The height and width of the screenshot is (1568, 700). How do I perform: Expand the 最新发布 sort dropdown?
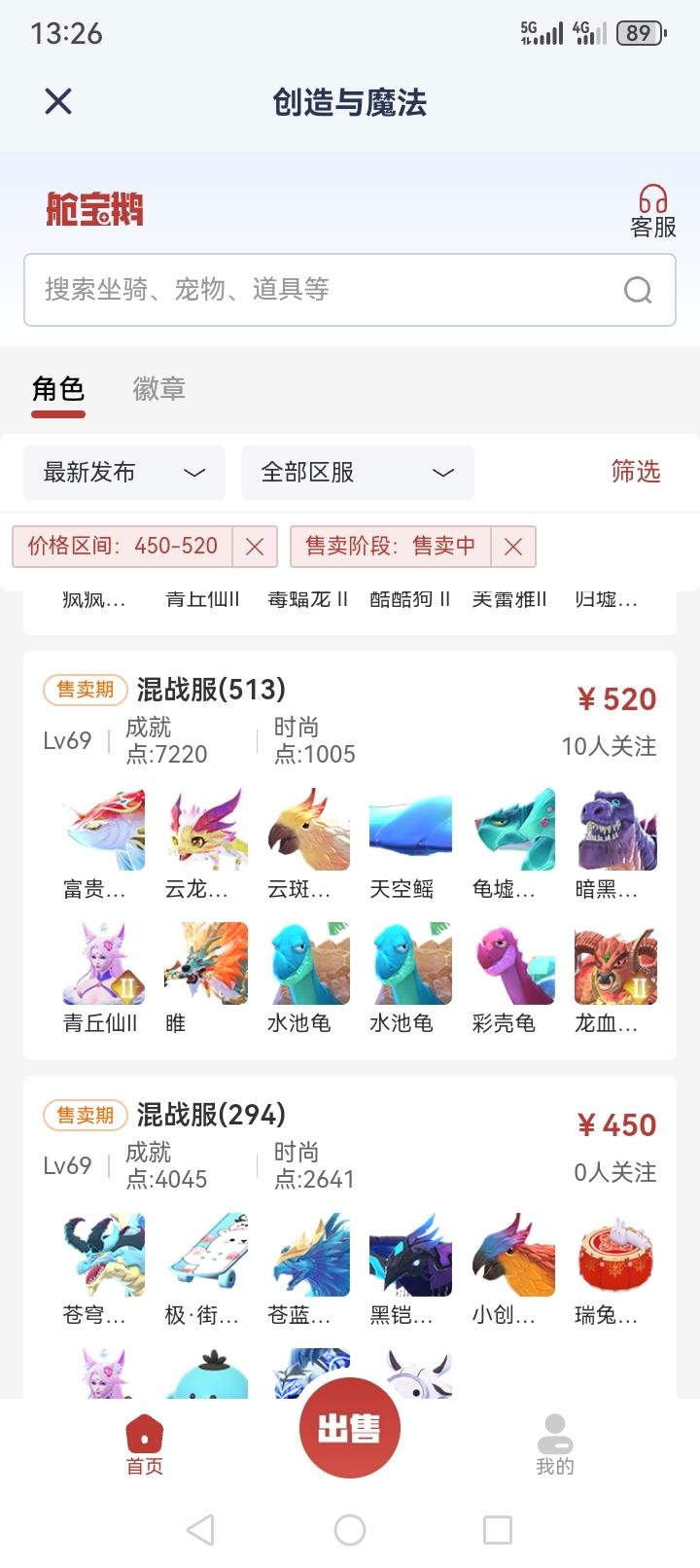click(123, 472)
